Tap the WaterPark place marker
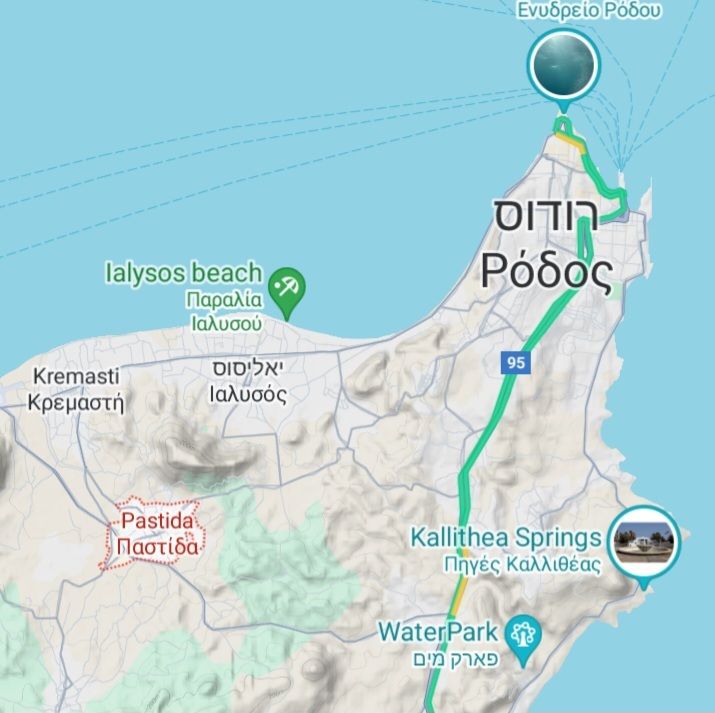 [x=518, y=634]
